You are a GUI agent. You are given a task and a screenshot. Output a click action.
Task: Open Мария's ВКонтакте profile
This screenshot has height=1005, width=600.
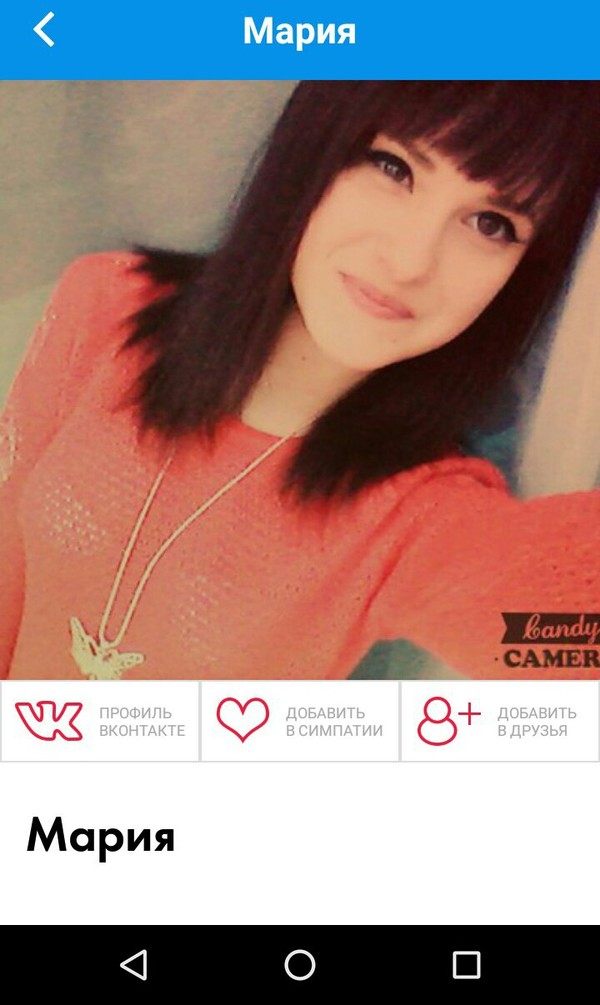click(x=100, y=721)
